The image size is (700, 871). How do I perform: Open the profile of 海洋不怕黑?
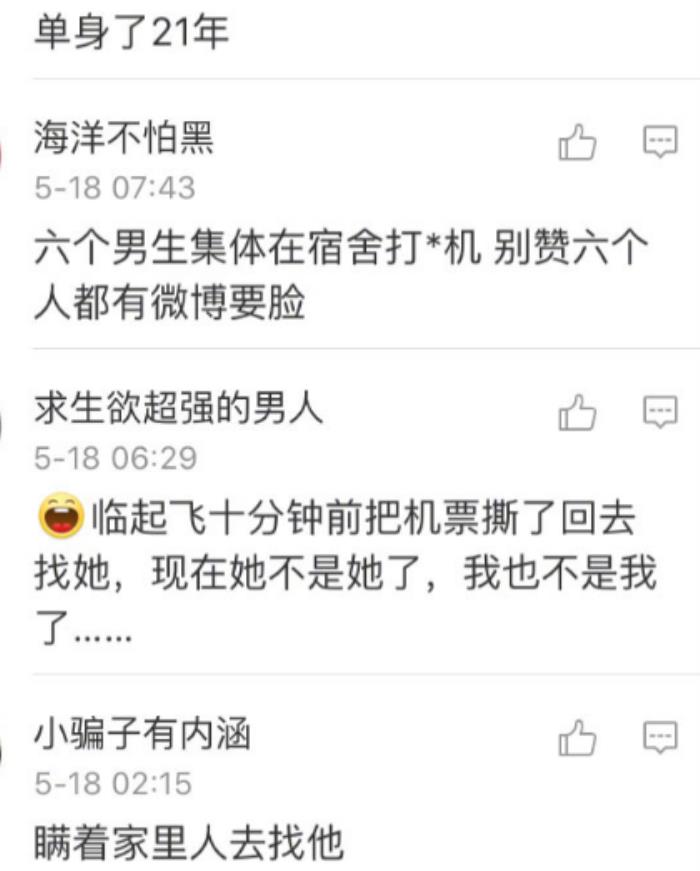click(124, 140)
